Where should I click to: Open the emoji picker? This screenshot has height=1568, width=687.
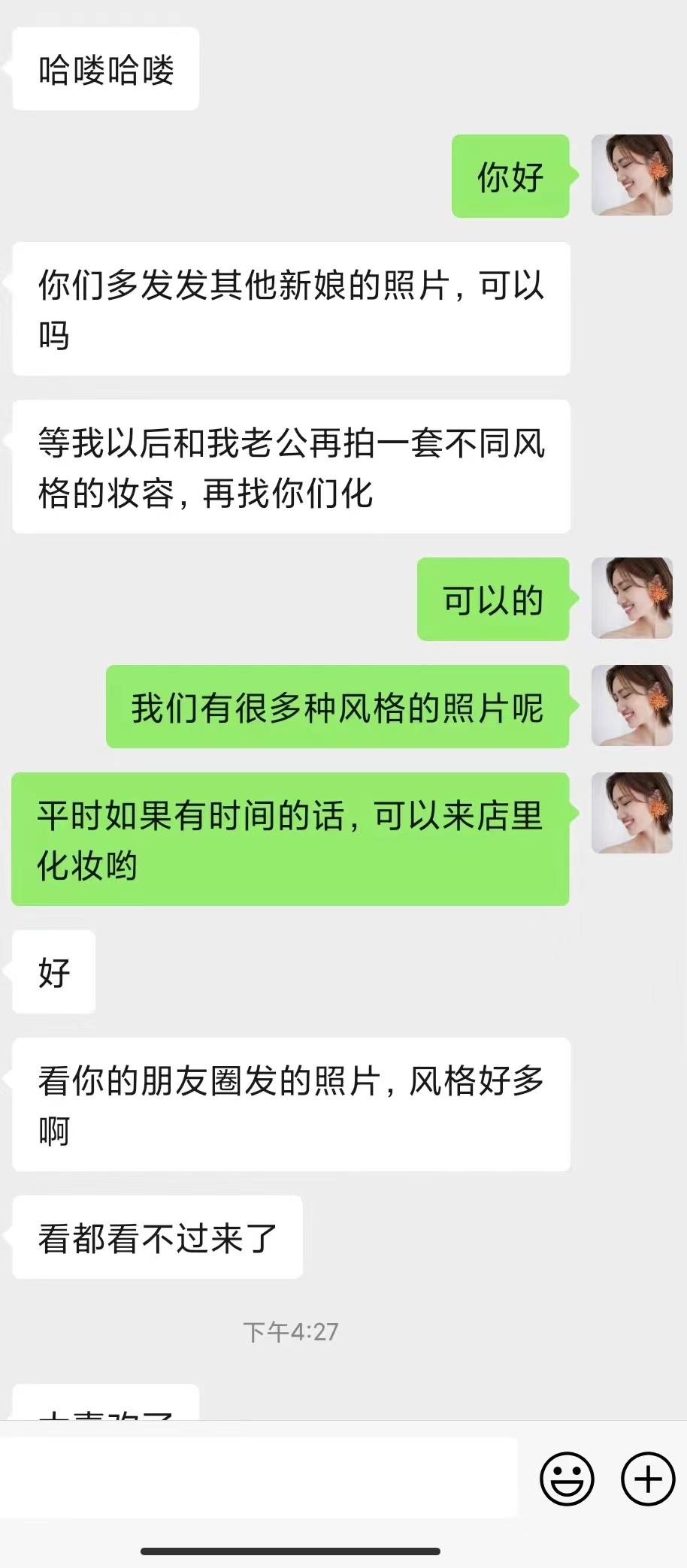pos(567,1479)
